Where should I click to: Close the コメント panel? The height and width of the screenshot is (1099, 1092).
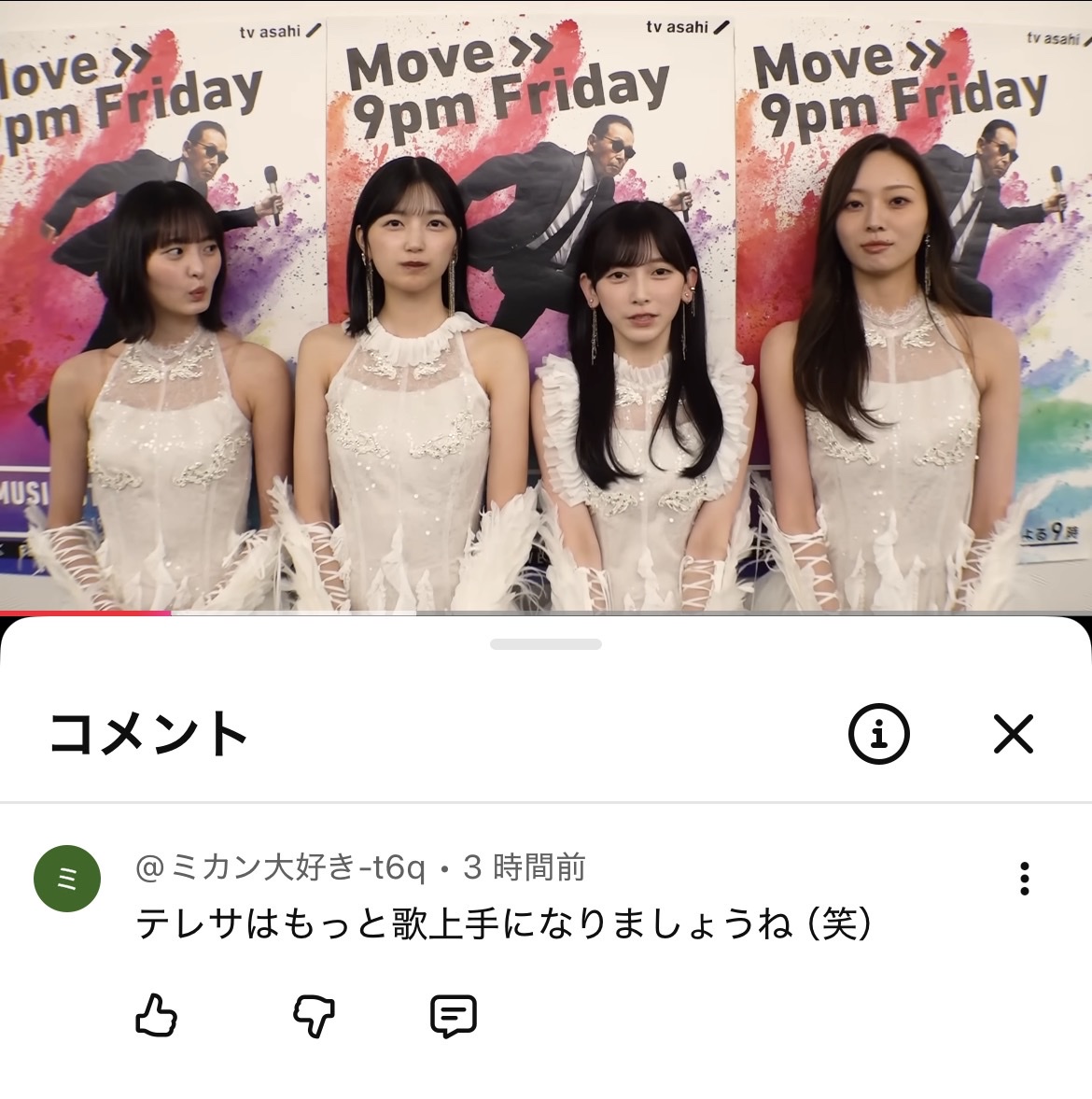1013,734
